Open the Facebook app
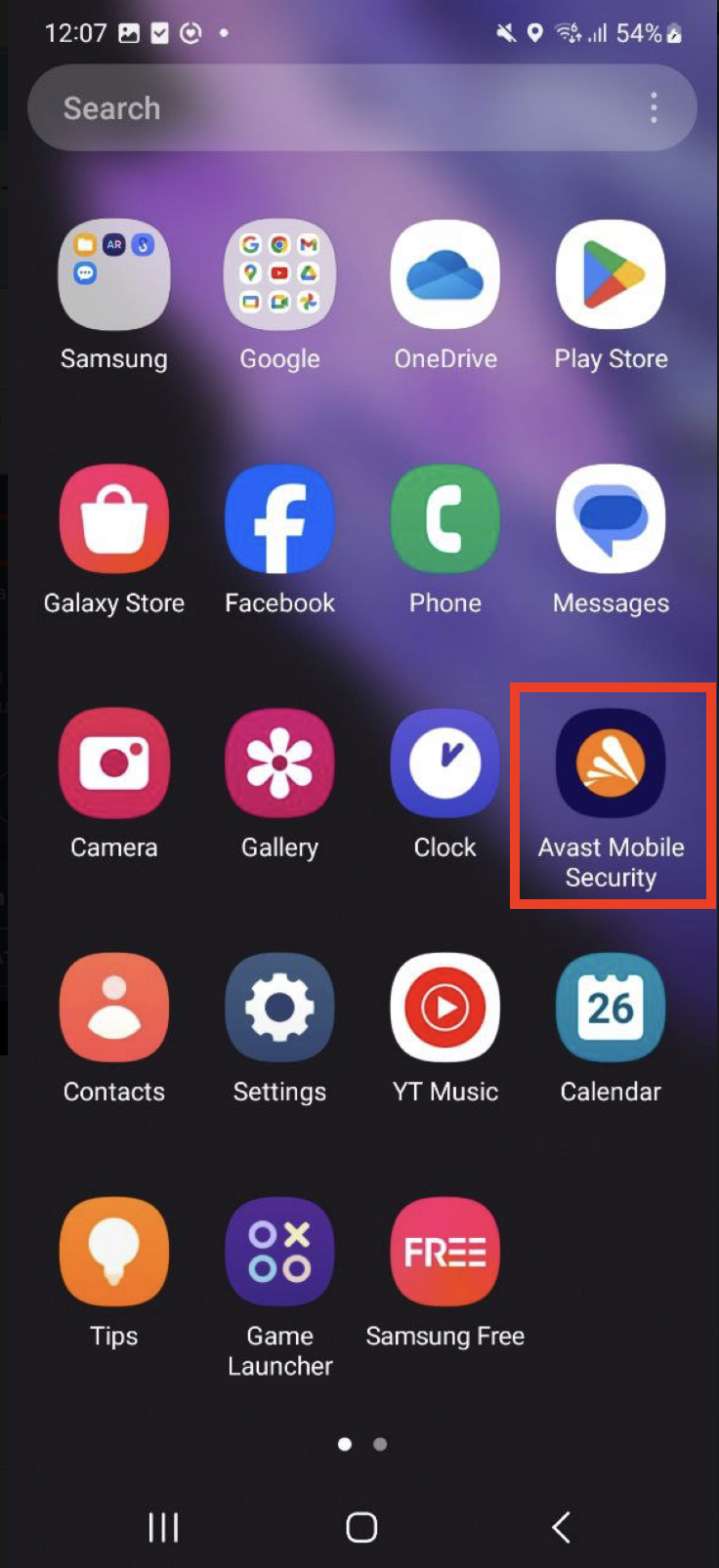Viewport: 719px width, 1568px height. pos(280,519)
